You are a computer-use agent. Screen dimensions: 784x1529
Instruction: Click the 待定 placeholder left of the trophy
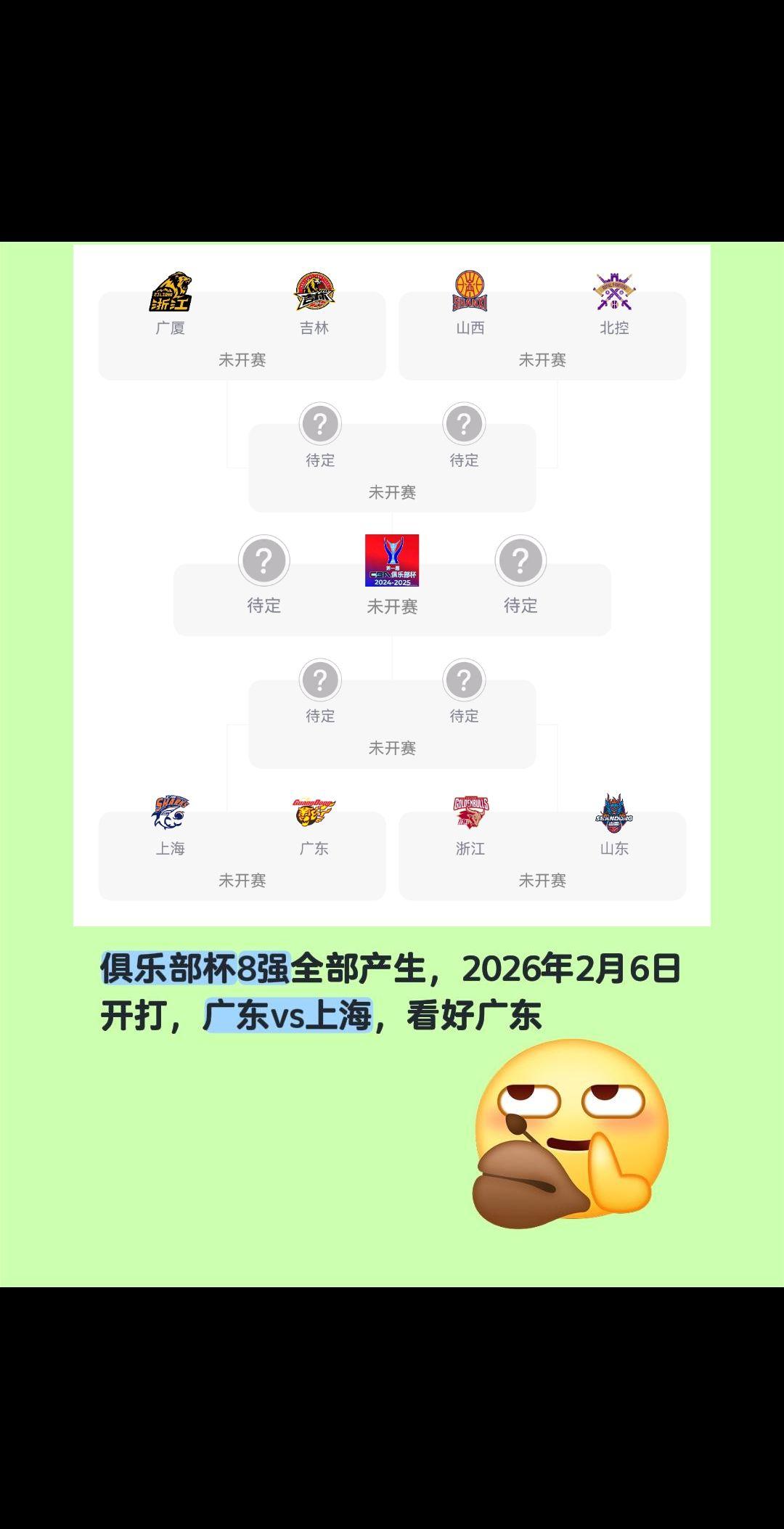point(265,561)
